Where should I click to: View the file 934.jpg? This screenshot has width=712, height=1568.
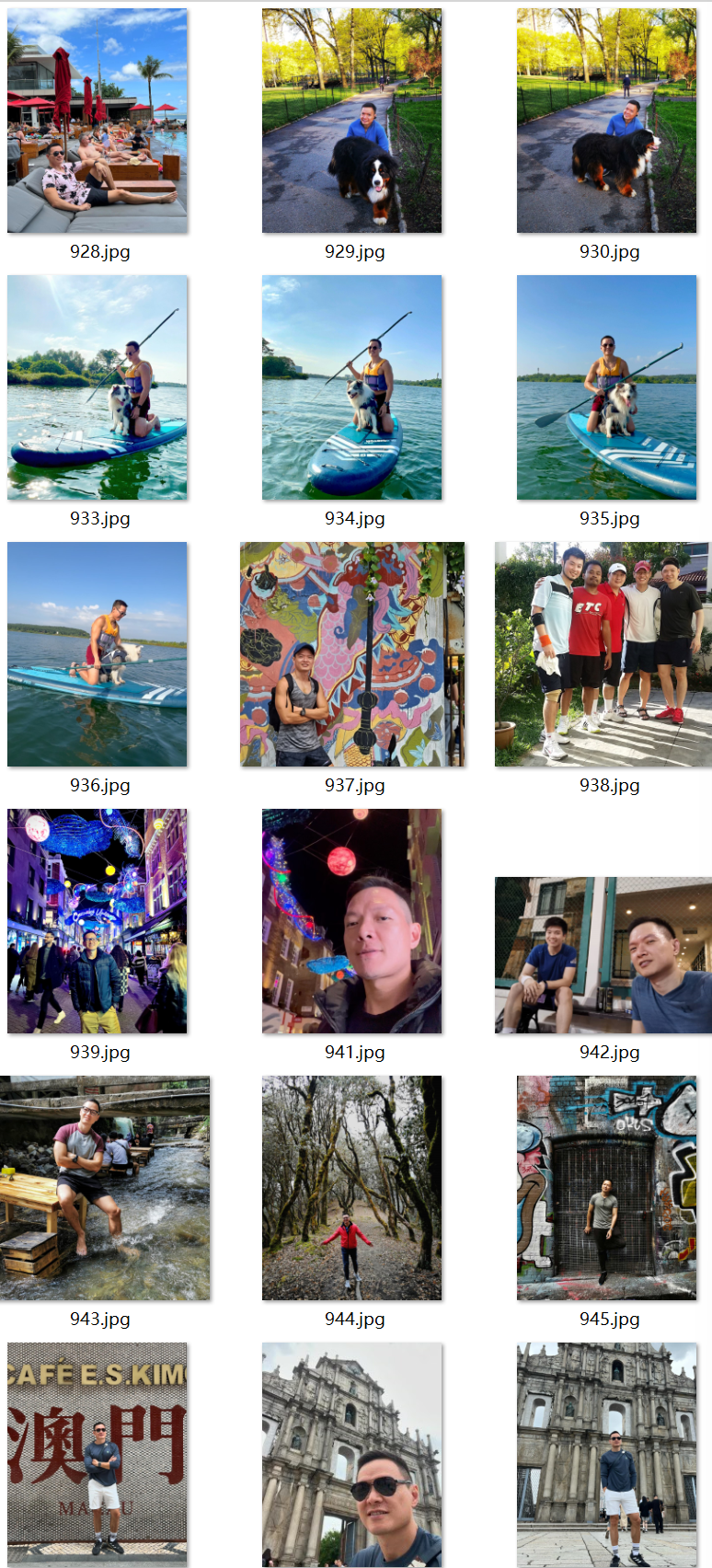pyautogui.click(x=351, y=387)
